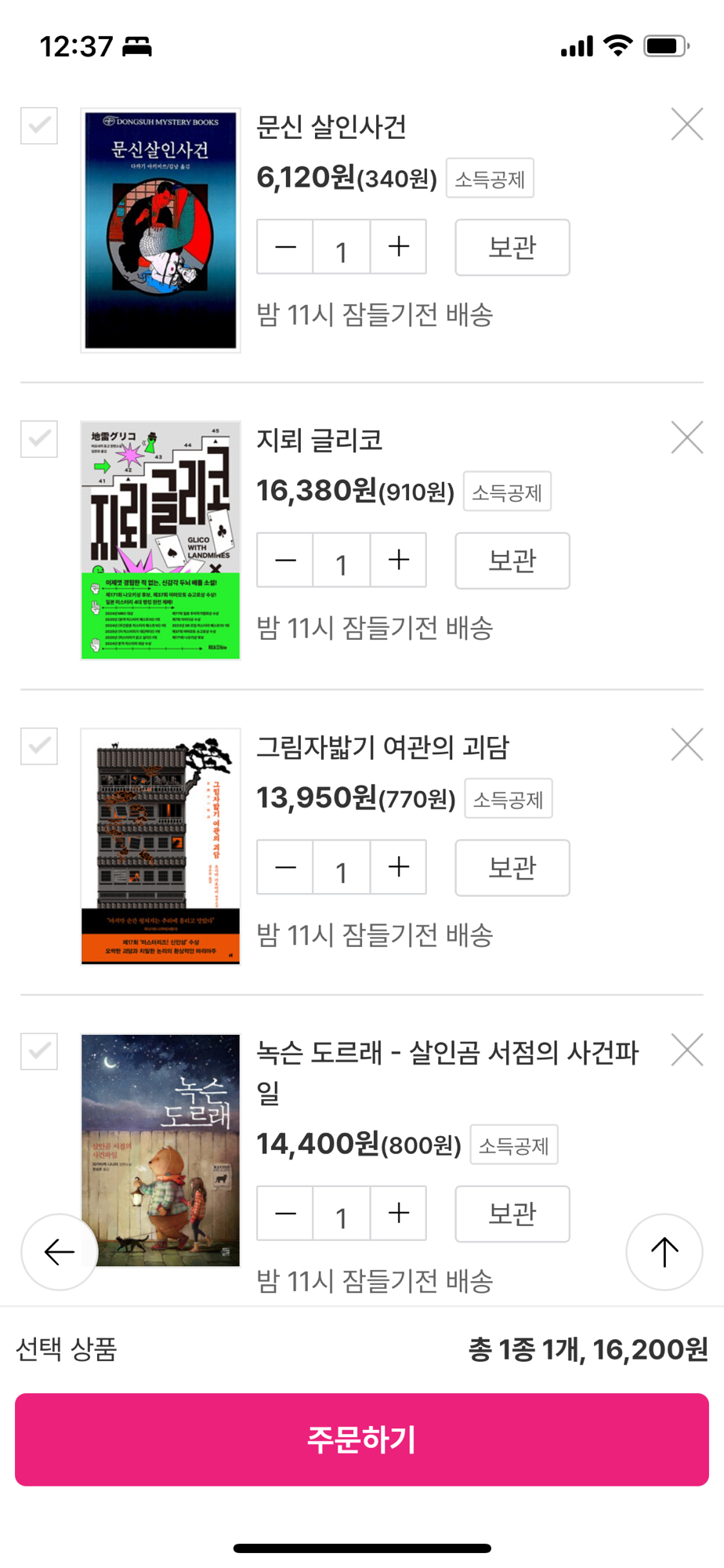The image size is (724, 1568).
Task: Go back with the left arrow button
Action: pos(60,1251)
